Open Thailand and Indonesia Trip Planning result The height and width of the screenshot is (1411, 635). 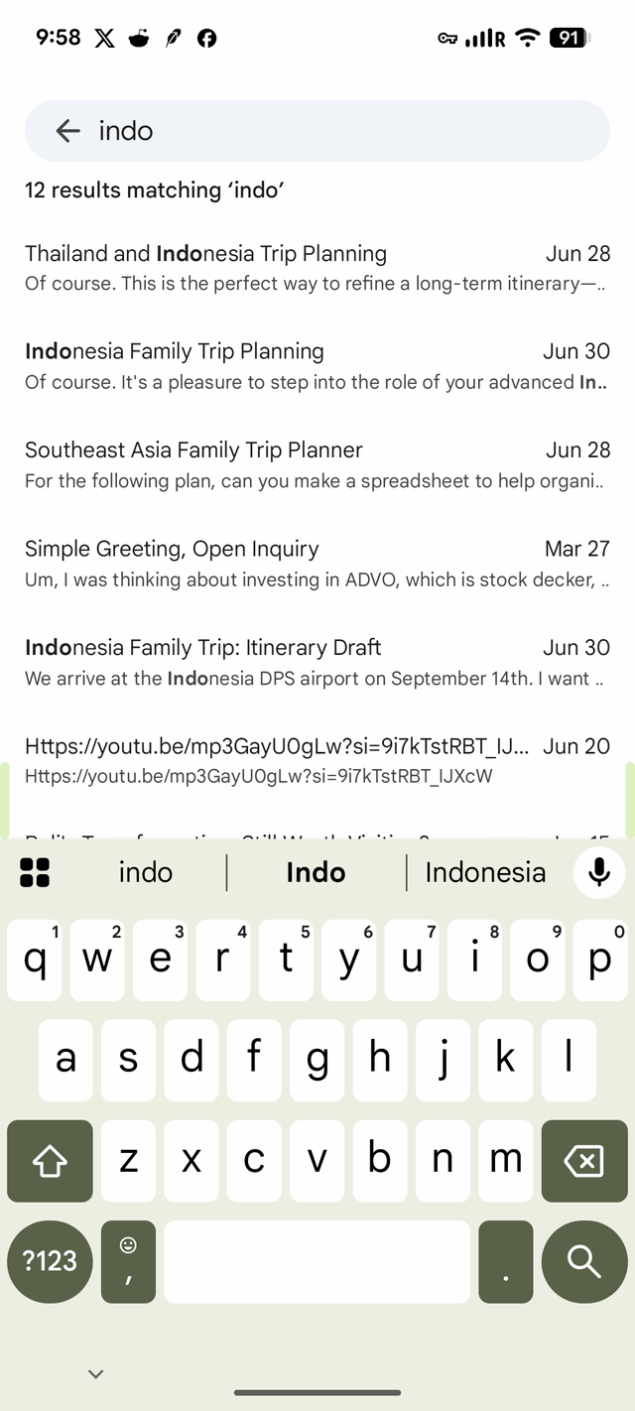(x=317, y=268)
